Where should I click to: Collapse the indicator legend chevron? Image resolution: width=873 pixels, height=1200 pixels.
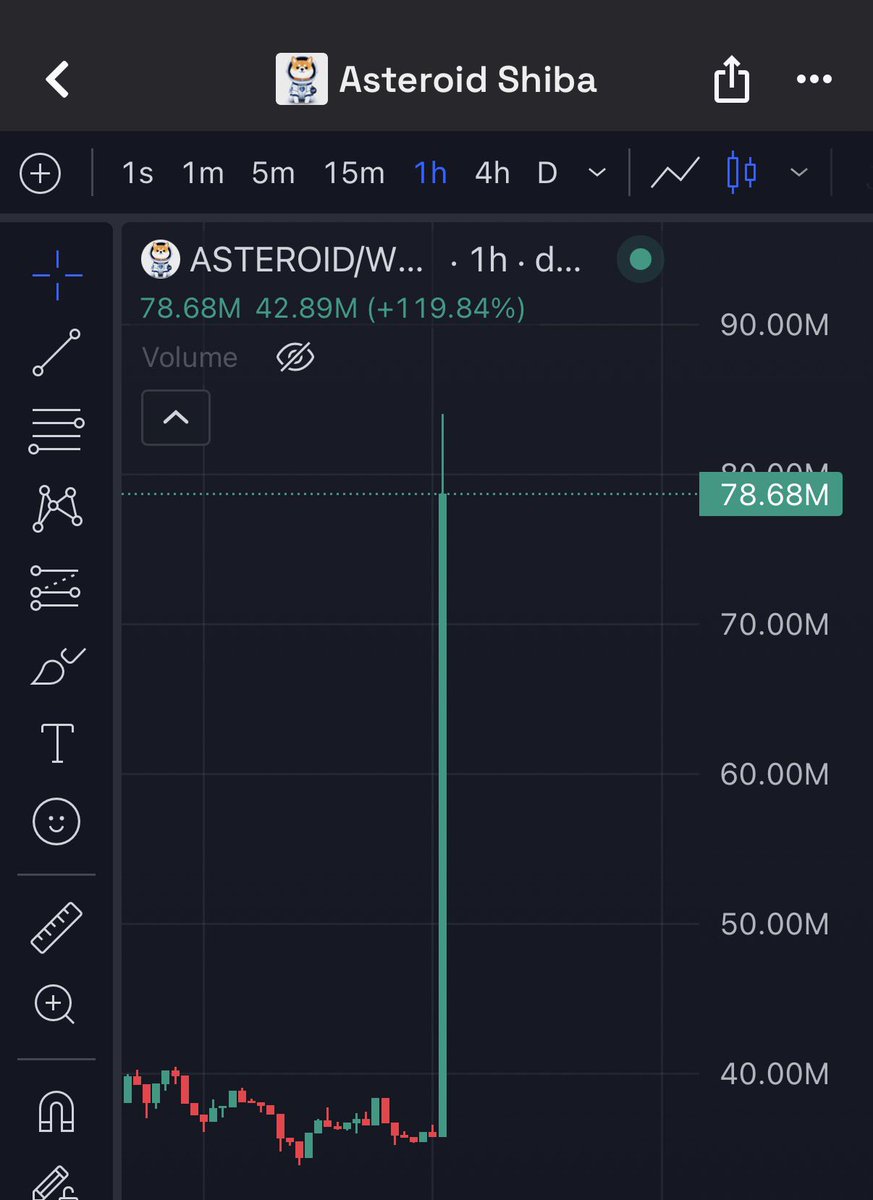tap(176, 418)
